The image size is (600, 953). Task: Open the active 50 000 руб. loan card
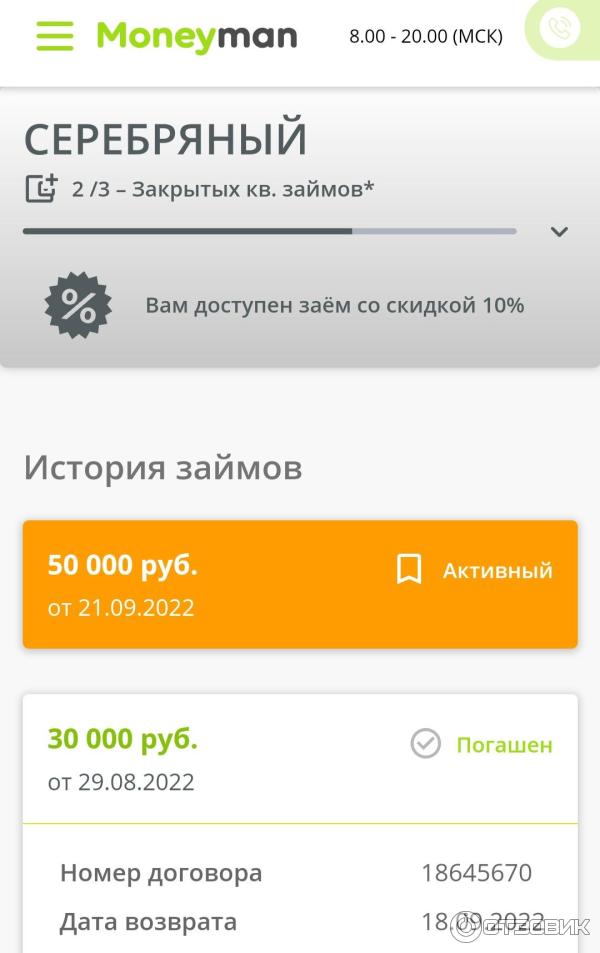pos(300,584)
